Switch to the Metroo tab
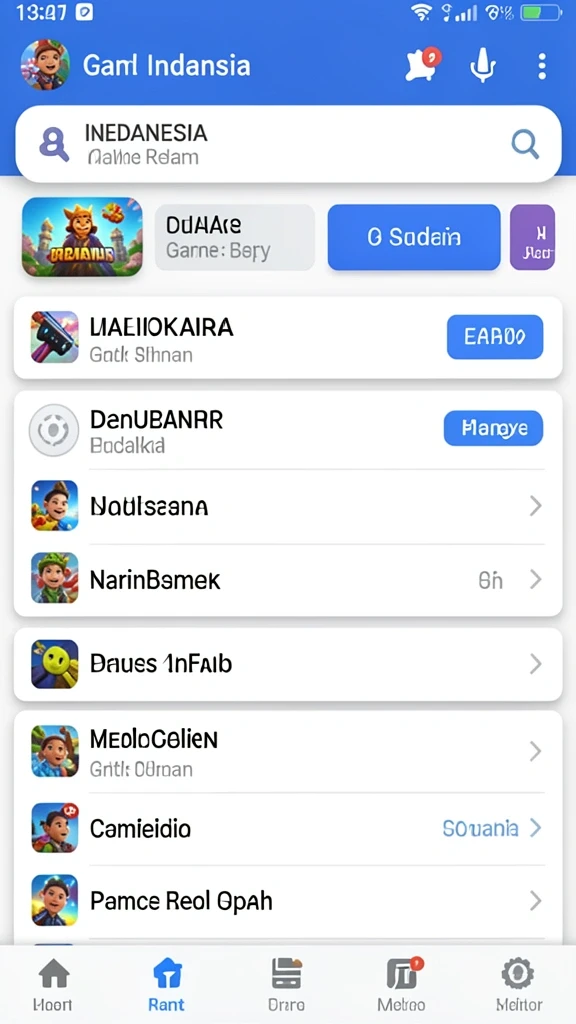The image size is (576, 1024). [401, 985]
